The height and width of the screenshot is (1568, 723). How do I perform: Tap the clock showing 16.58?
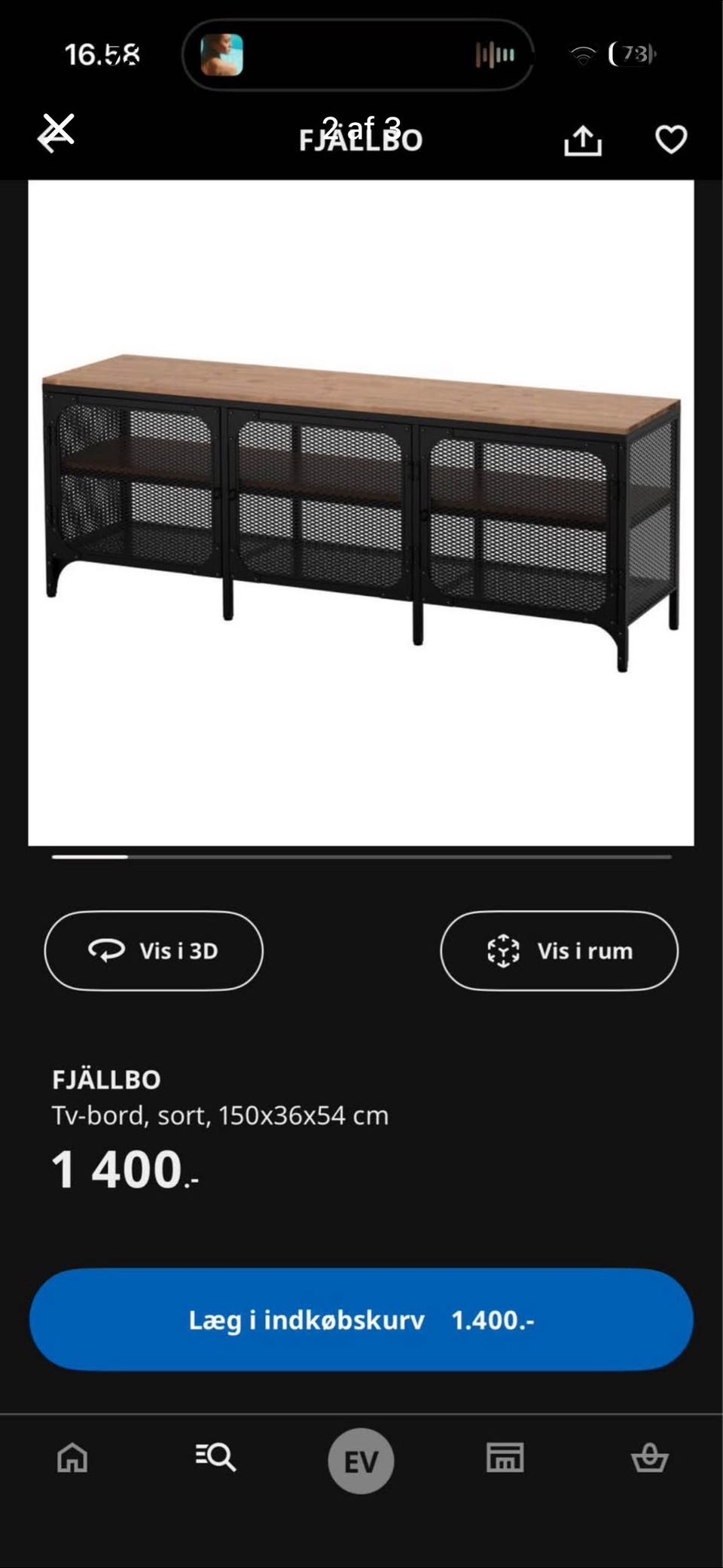click(102, 53)
